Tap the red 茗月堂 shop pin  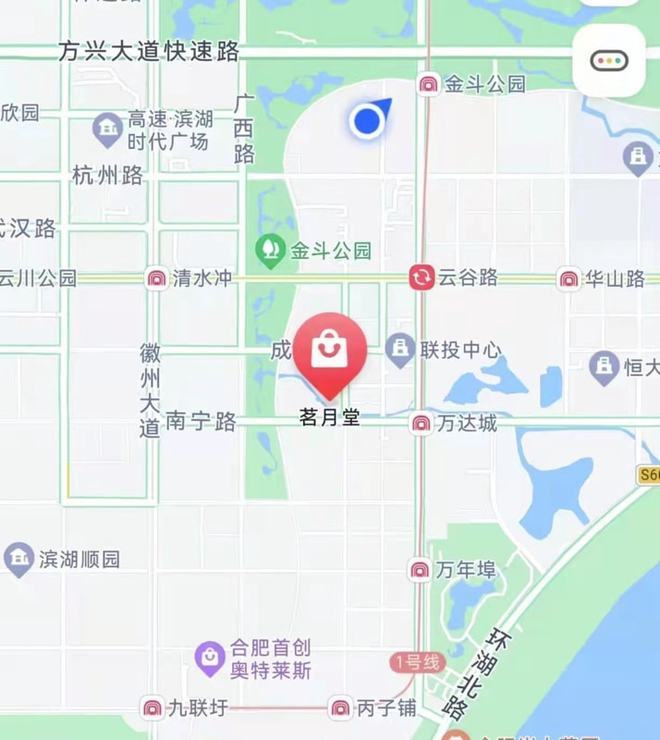(329, 350)
